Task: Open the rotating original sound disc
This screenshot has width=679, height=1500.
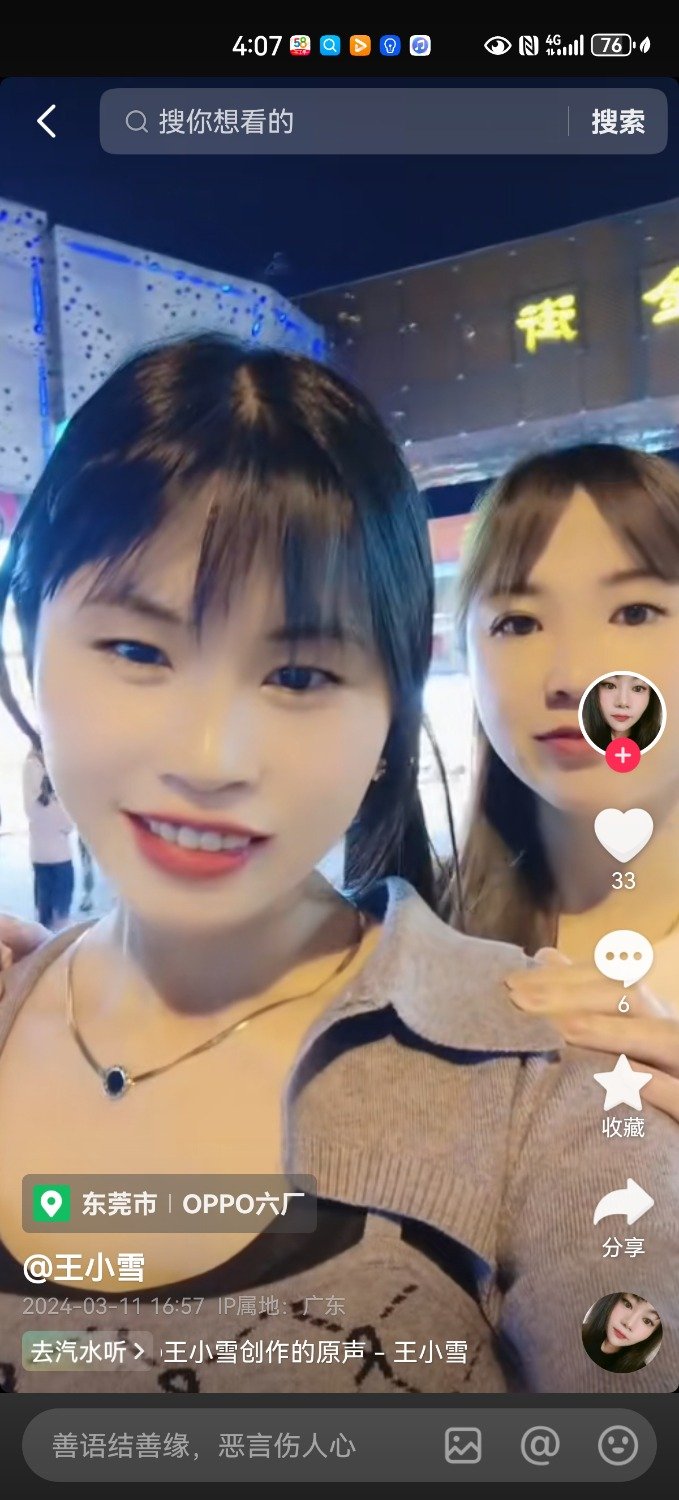Action: [x=622, y=1332]
